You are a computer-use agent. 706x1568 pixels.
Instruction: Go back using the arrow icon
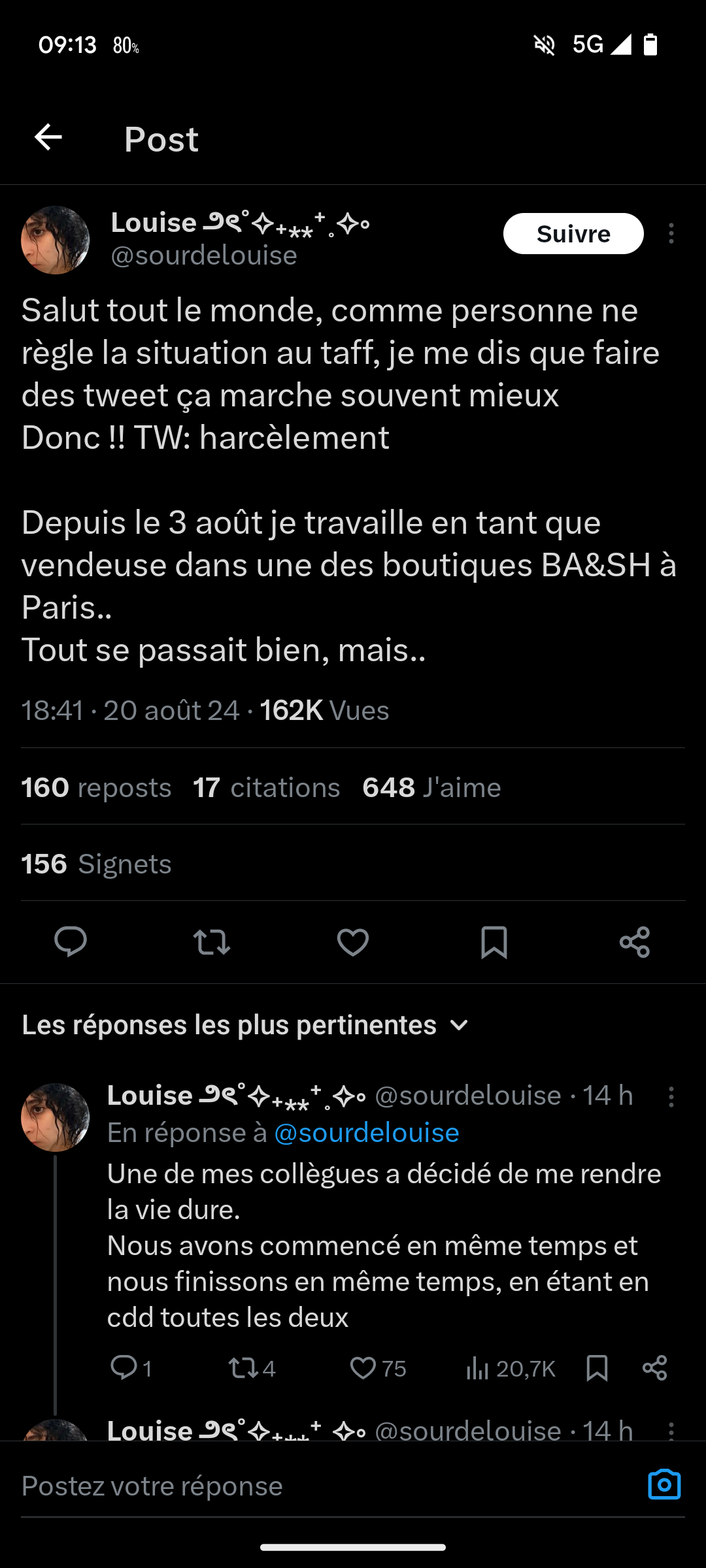pos(48,138)
